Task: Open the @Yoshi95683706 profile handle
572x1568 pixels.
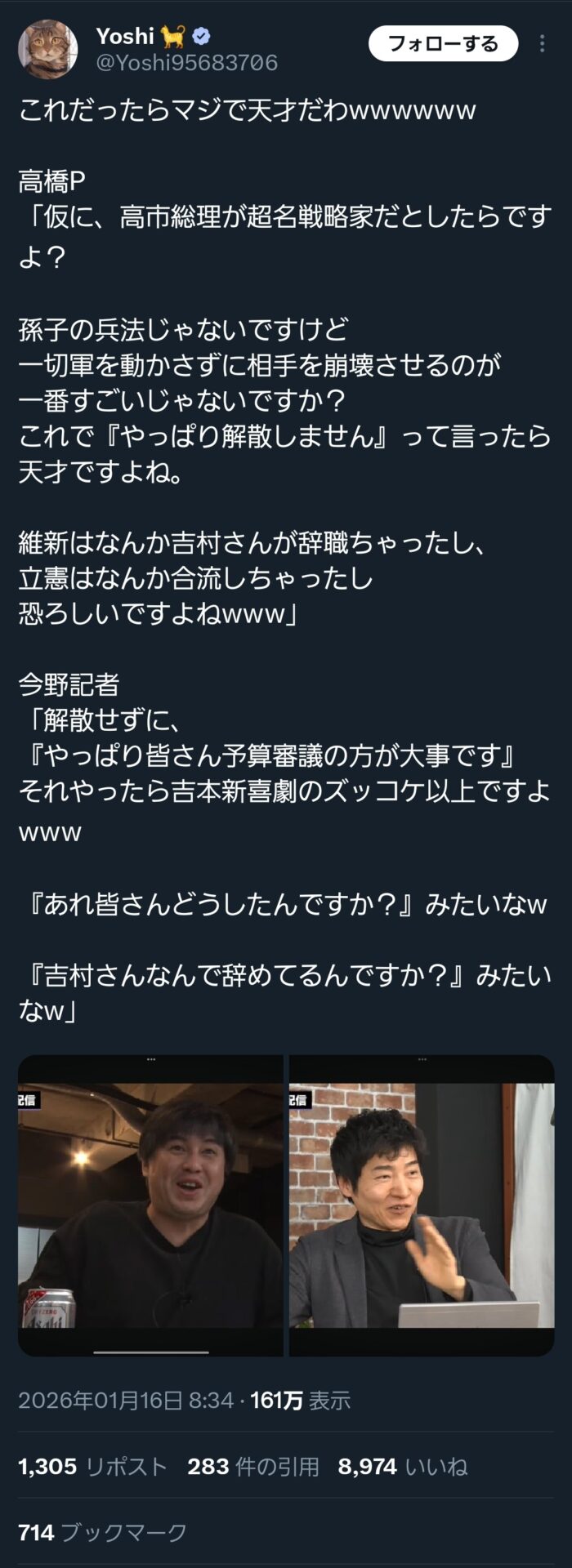Action: tap(186, 63)
